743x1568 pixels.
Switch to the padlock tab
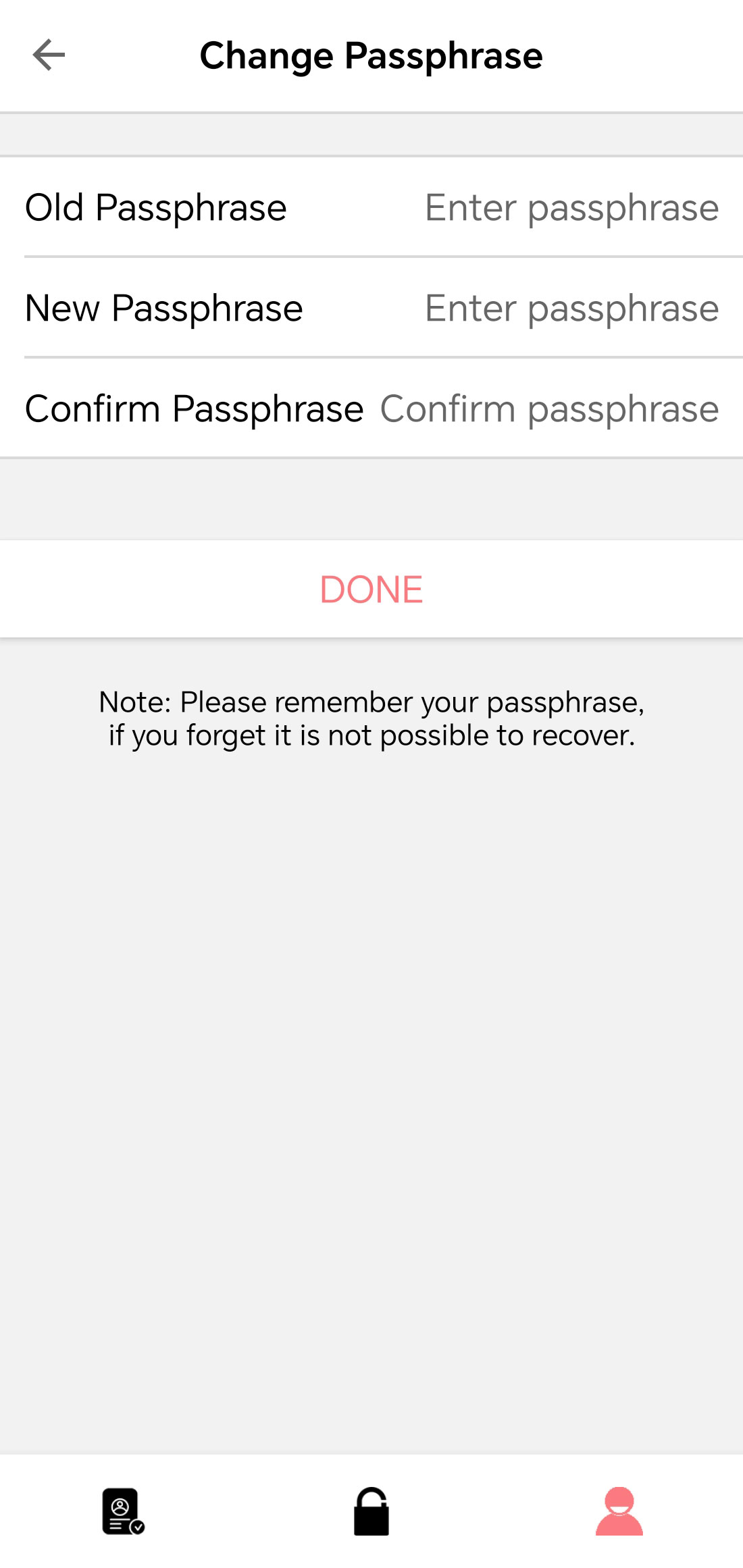pos(371,1511)
